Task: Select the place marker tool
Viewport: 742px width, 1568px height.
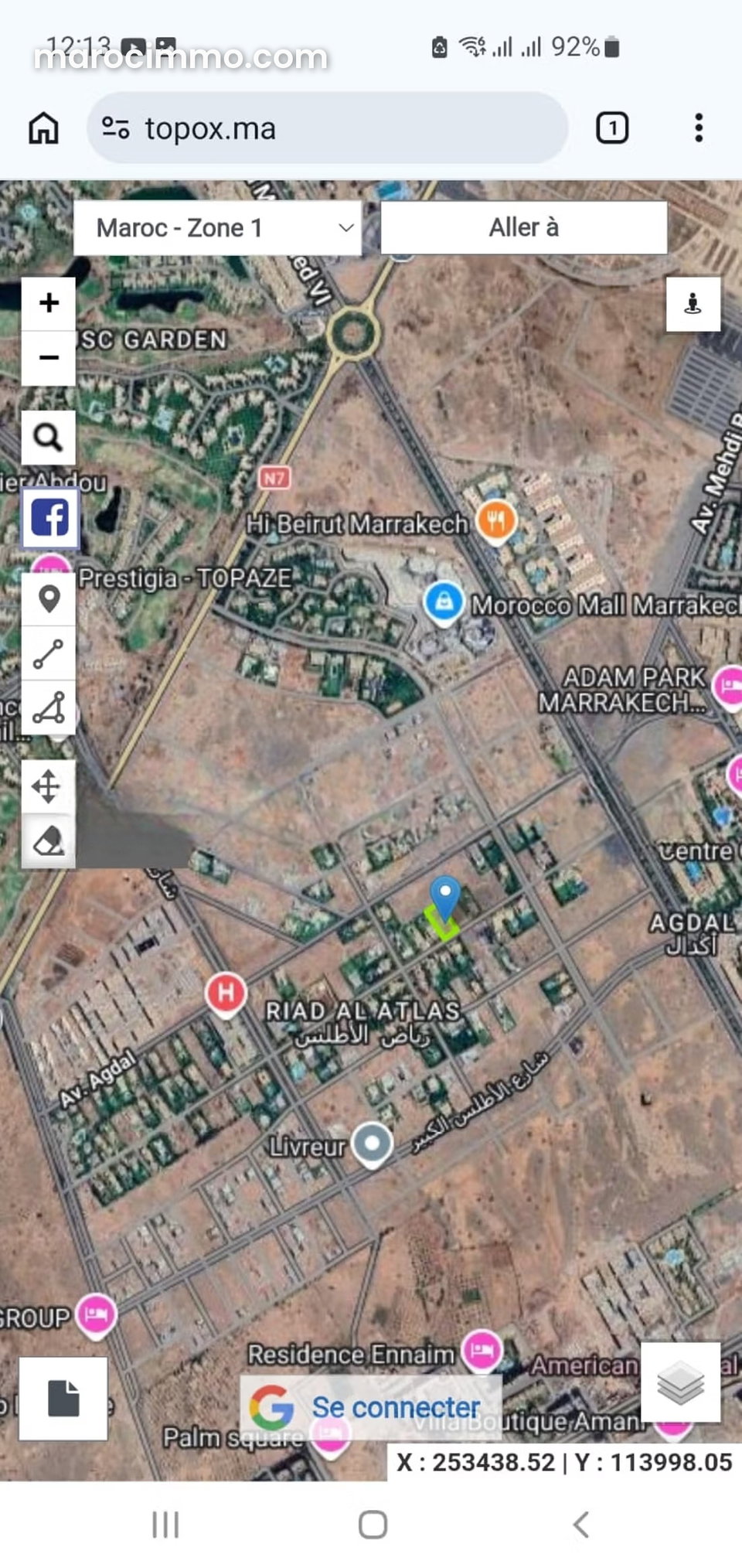Action: click(x=49, y=599)
